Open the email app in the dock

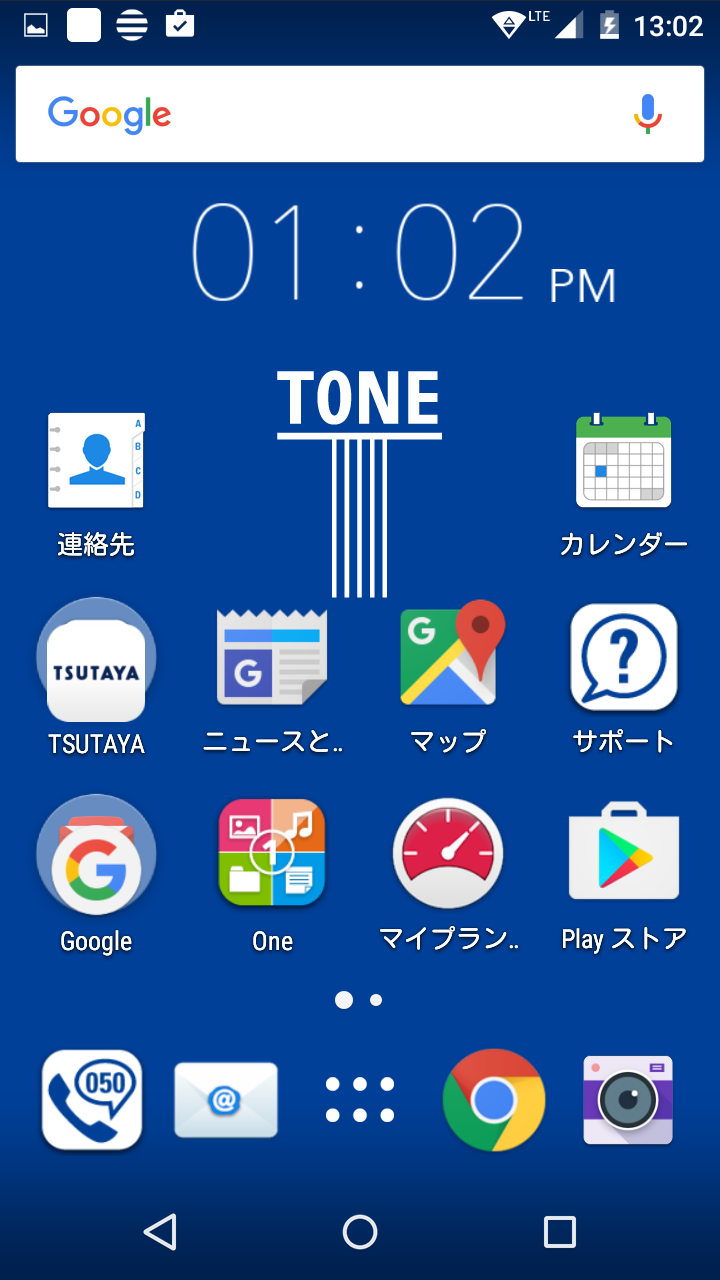[226, 1100]
